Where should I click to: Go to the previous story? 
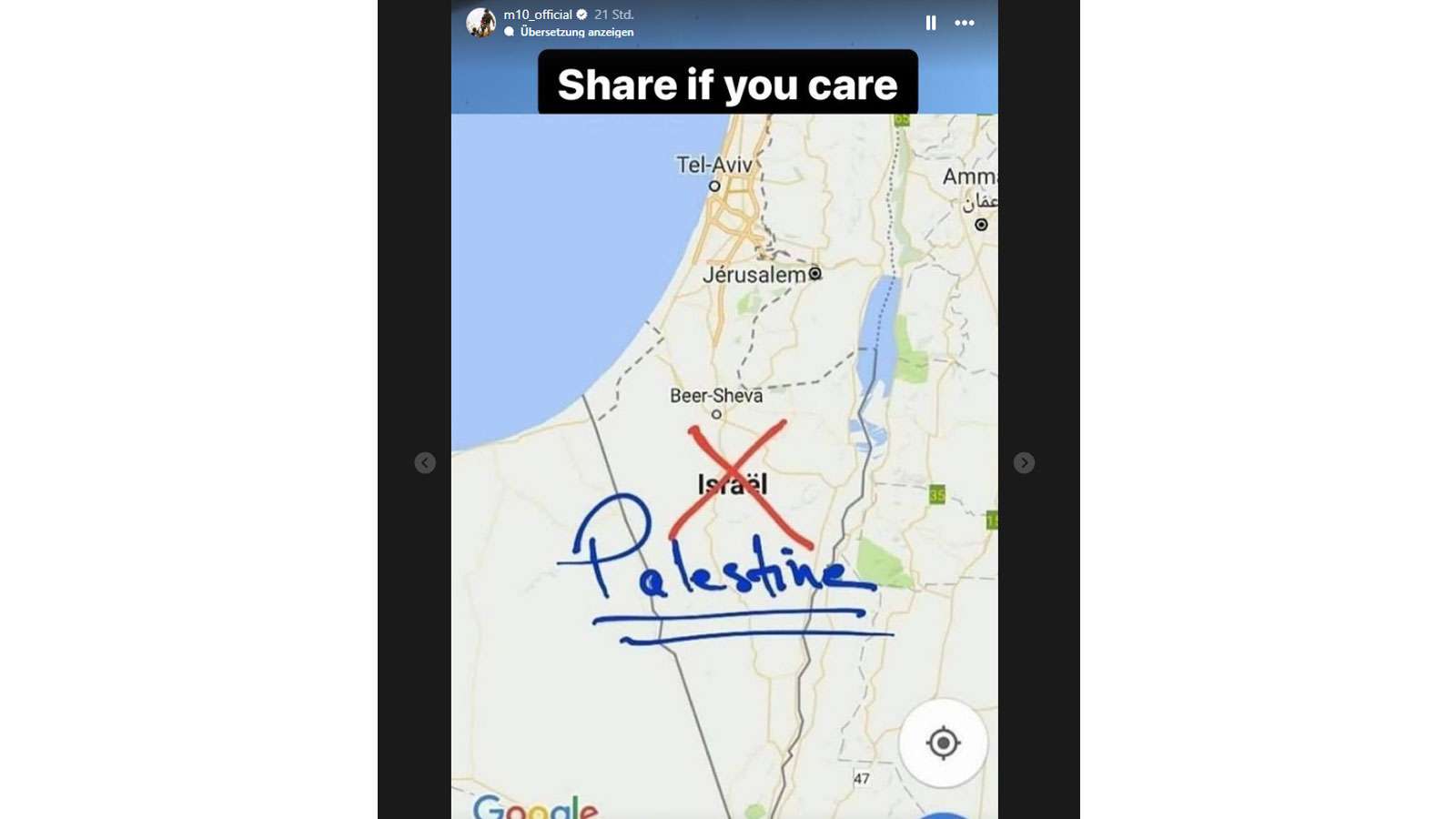[425, 462]
